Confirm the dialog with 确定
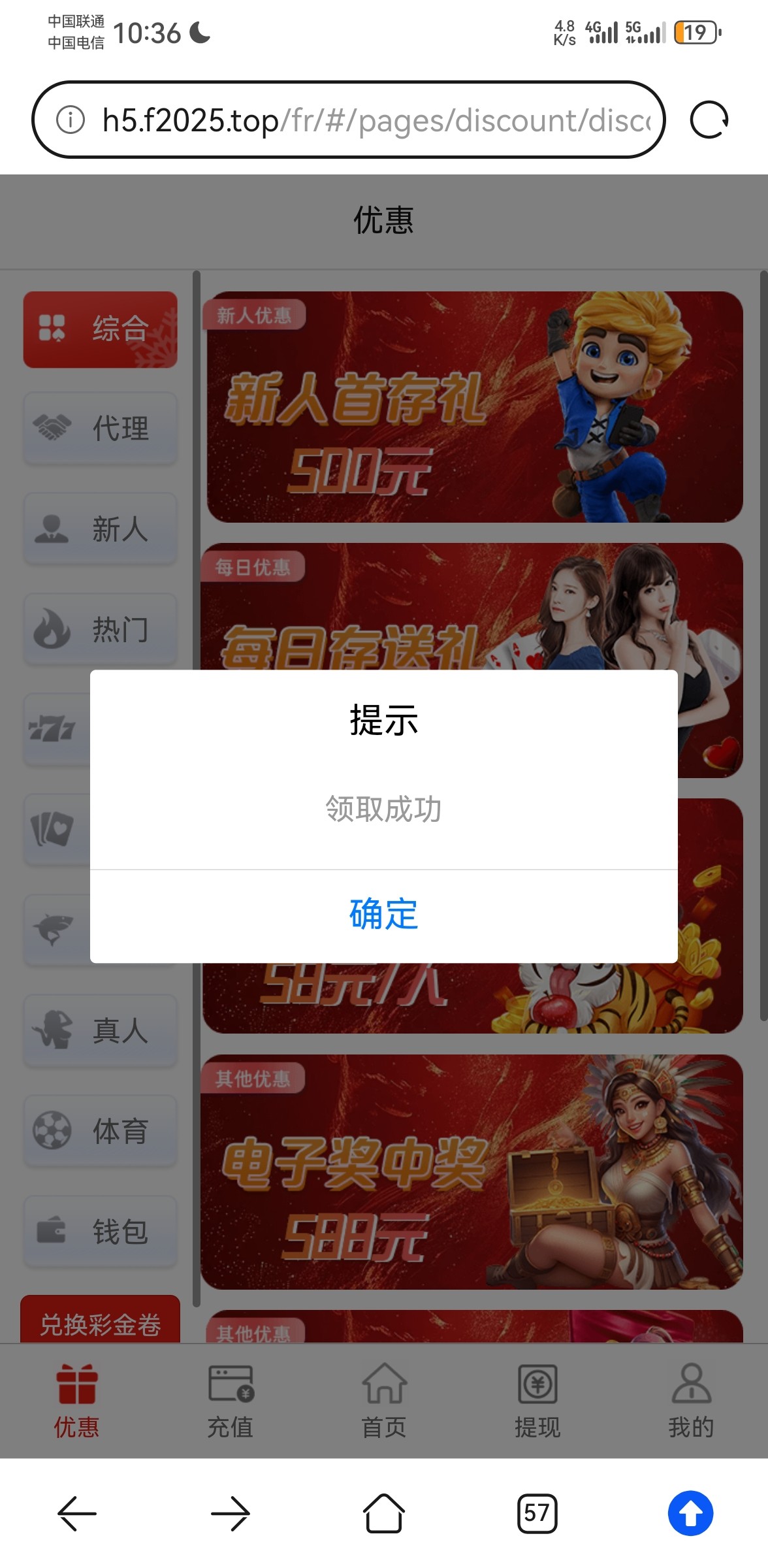This screenshot has height=1568, width=768. click(x=383, y=915)
